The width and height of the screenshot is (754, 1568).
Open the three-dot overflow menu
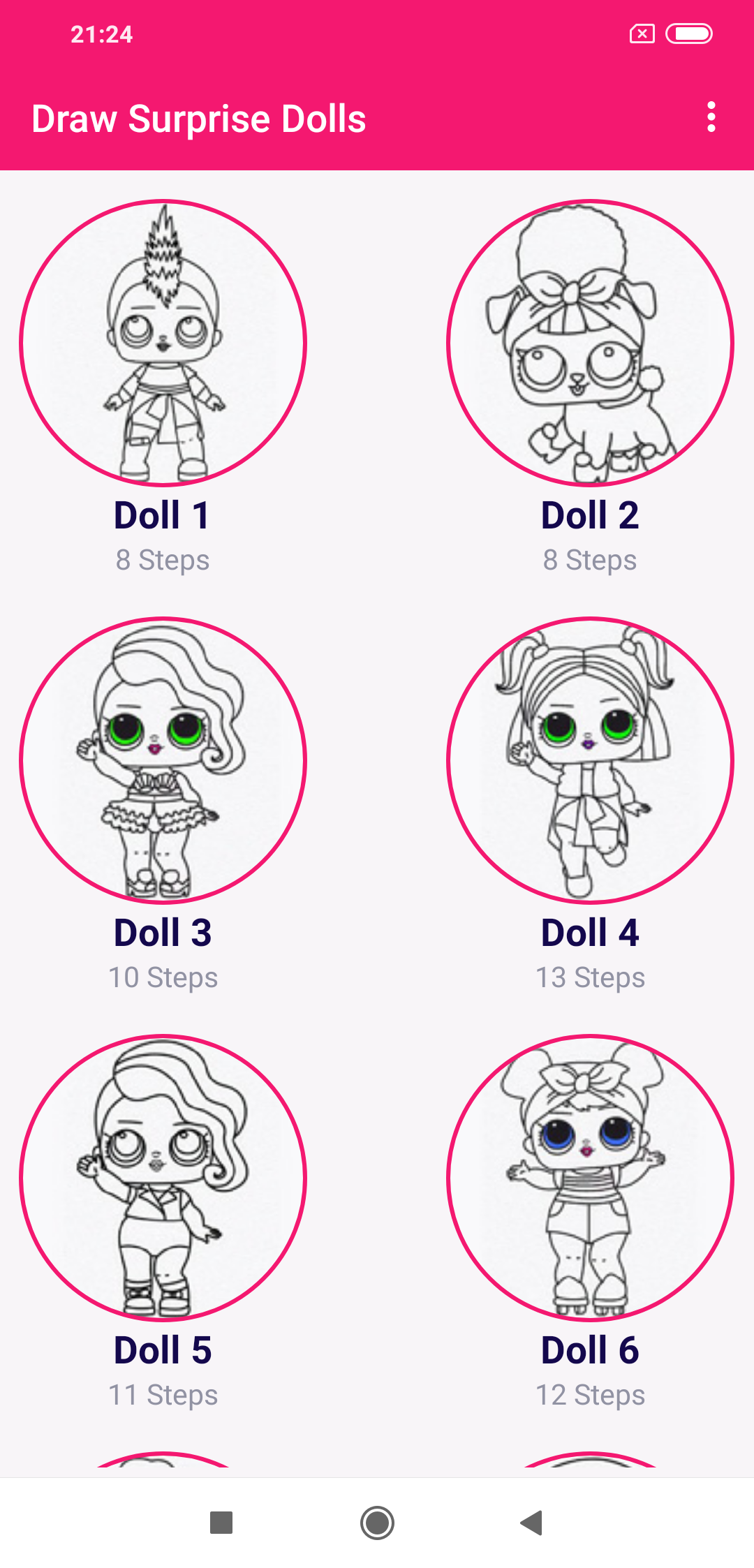[711, 117]
